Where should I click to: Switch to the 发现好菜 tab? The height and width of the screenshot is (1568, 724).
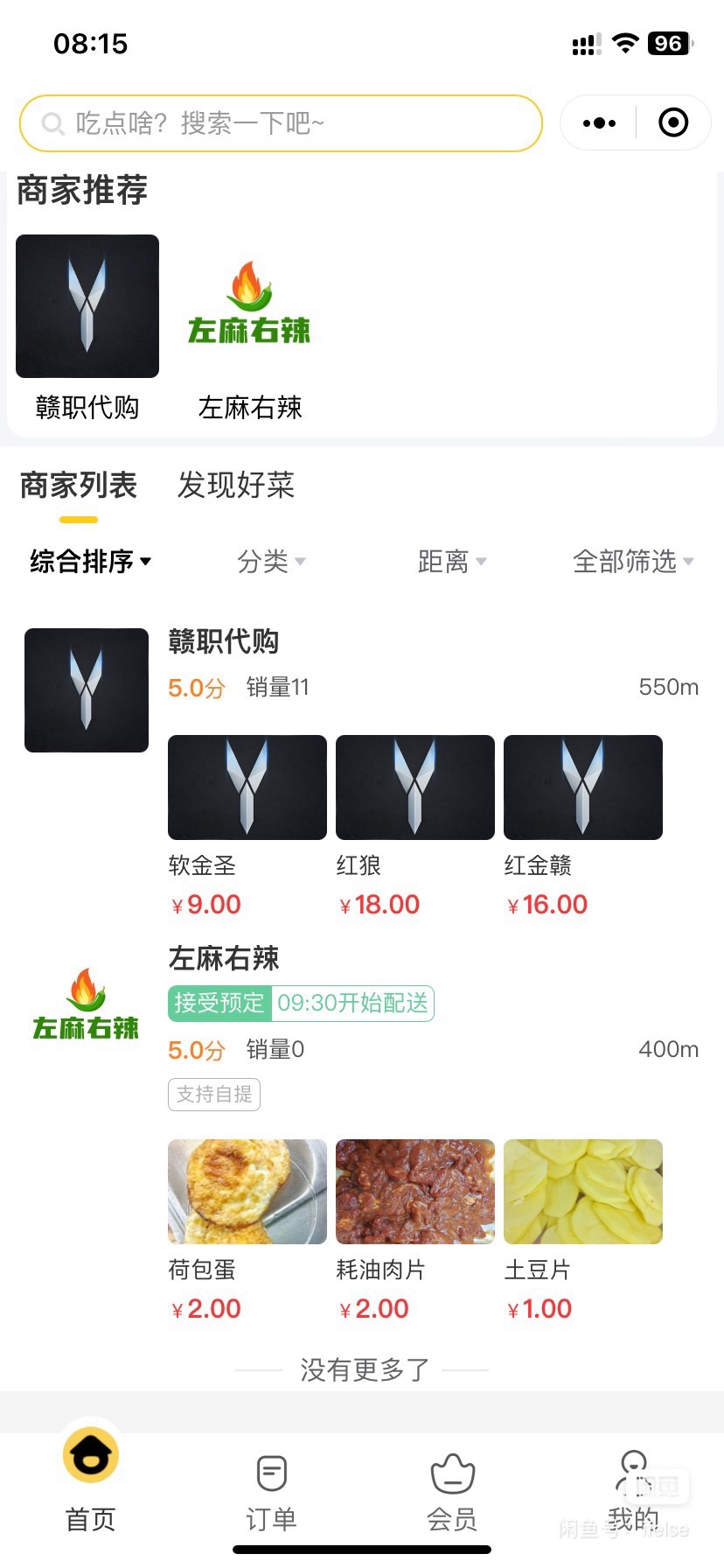(x=236, y=486)
